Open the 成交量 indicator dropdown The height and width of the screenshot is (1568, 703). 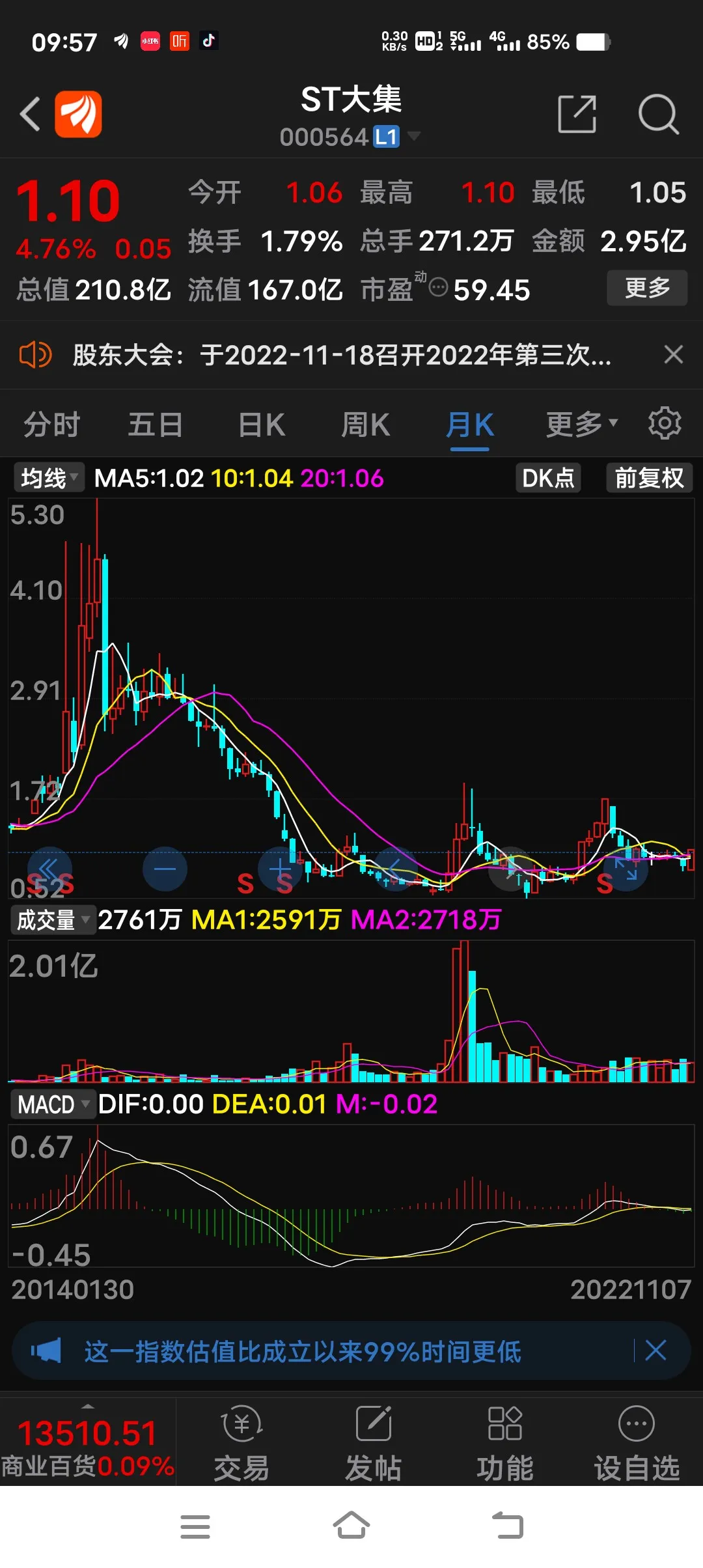tap(53, 919)
